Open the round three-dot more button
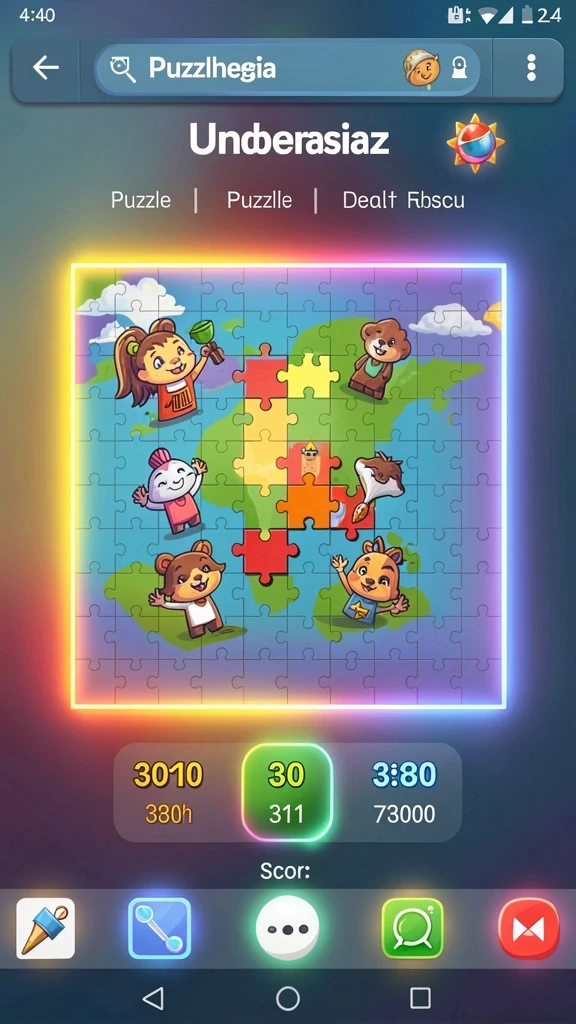 click(287, 928)
